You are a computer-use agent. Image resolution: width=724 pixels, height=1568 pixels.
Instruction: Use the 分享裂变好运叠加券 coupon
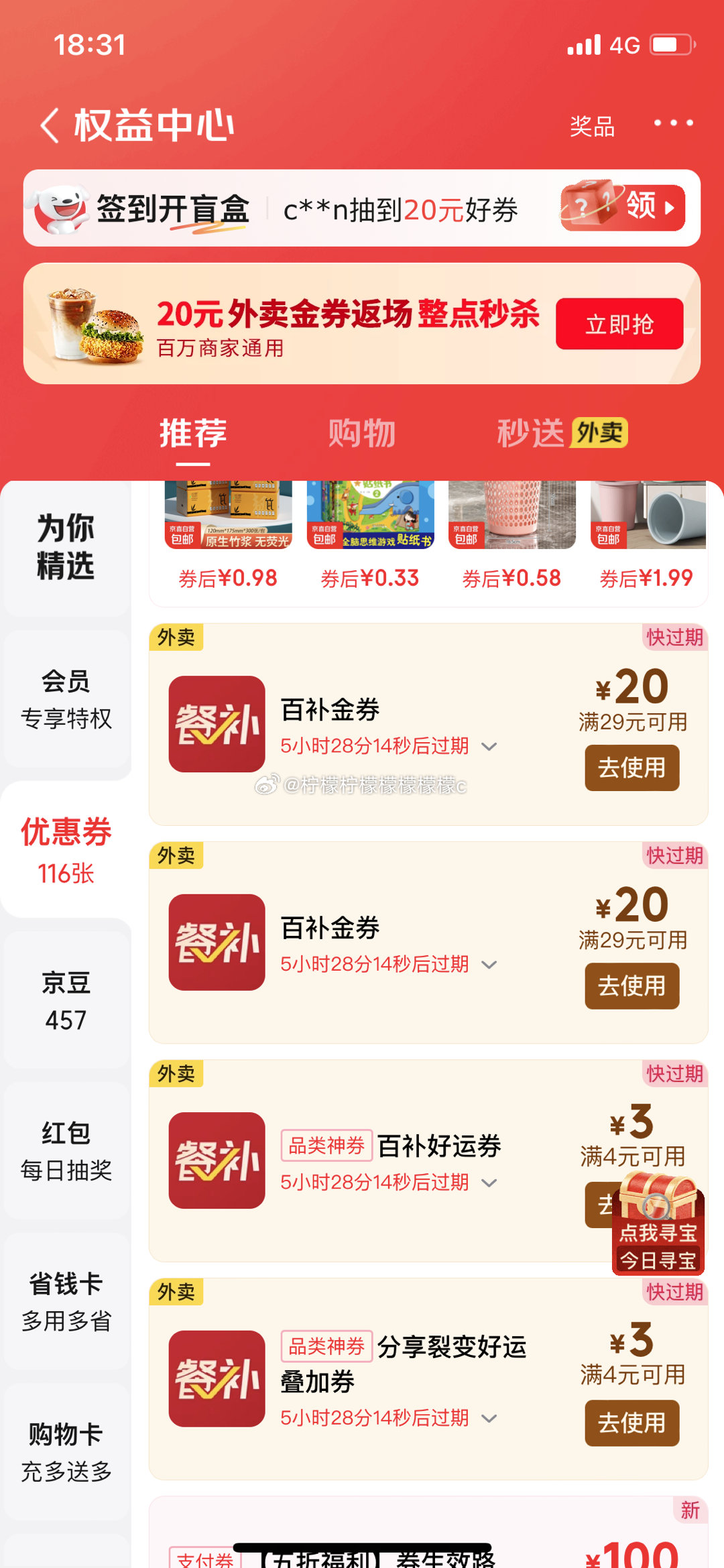tap(631, 1423)
